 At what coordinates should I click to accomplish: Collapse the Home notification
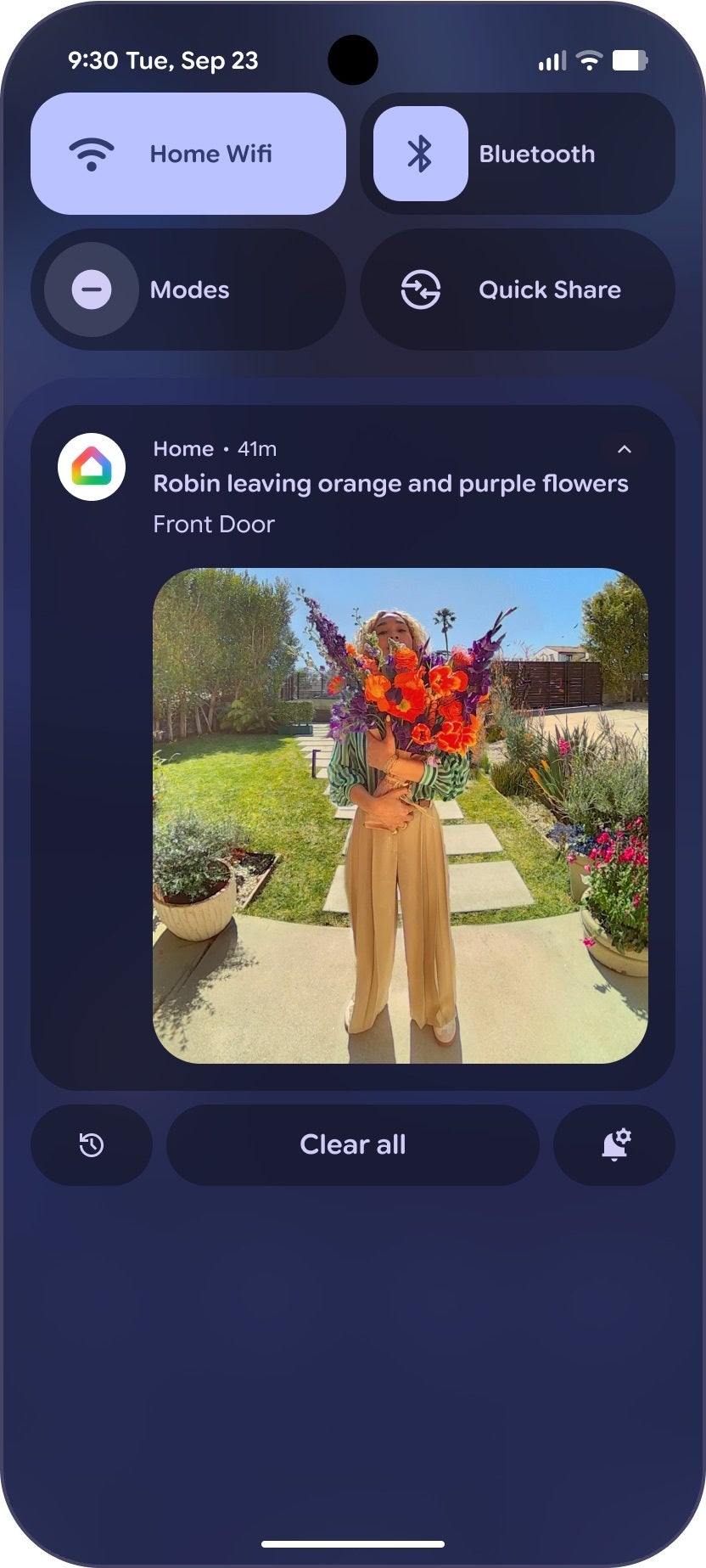[625, 449]
